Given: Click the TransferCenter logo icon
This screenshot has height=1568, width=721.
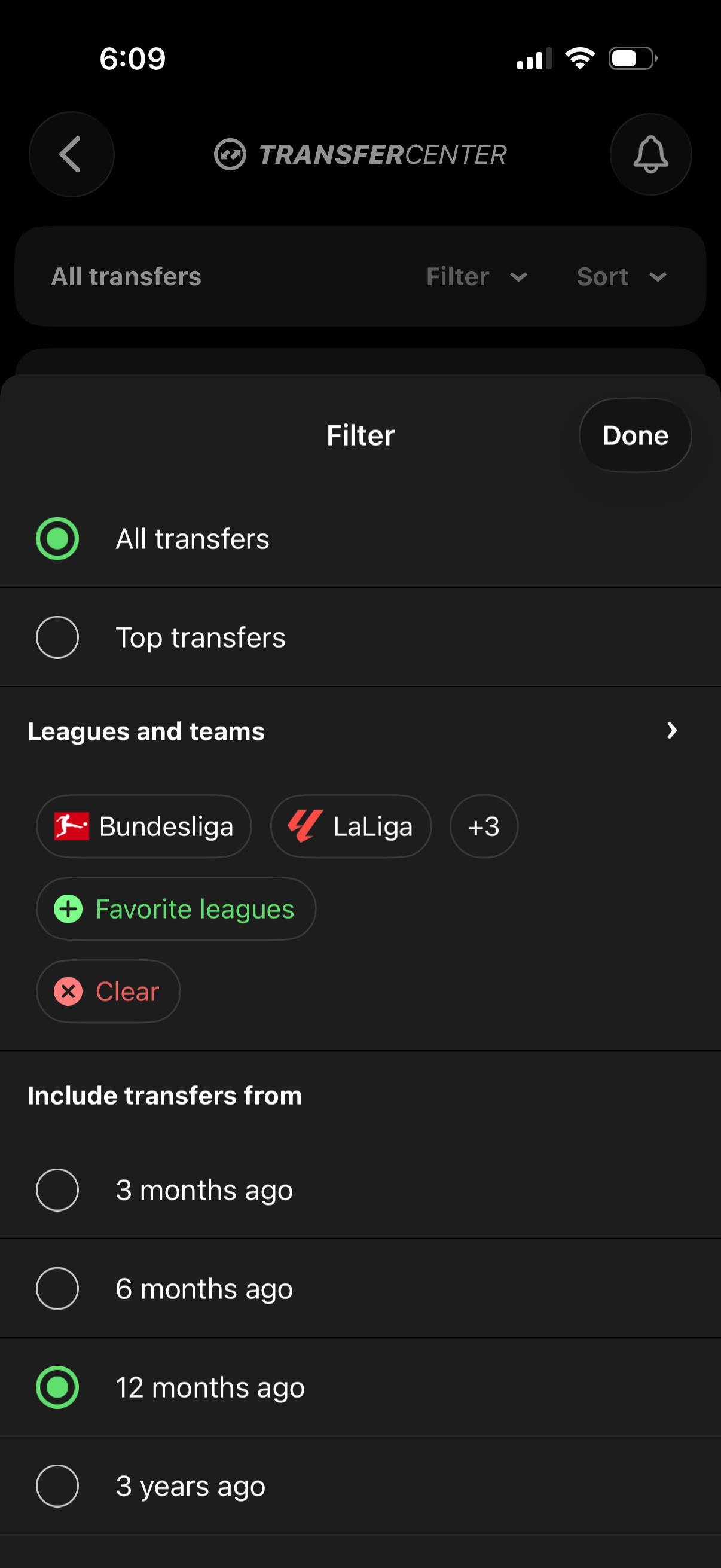Looking at the screenshot, I should [231, 155].
